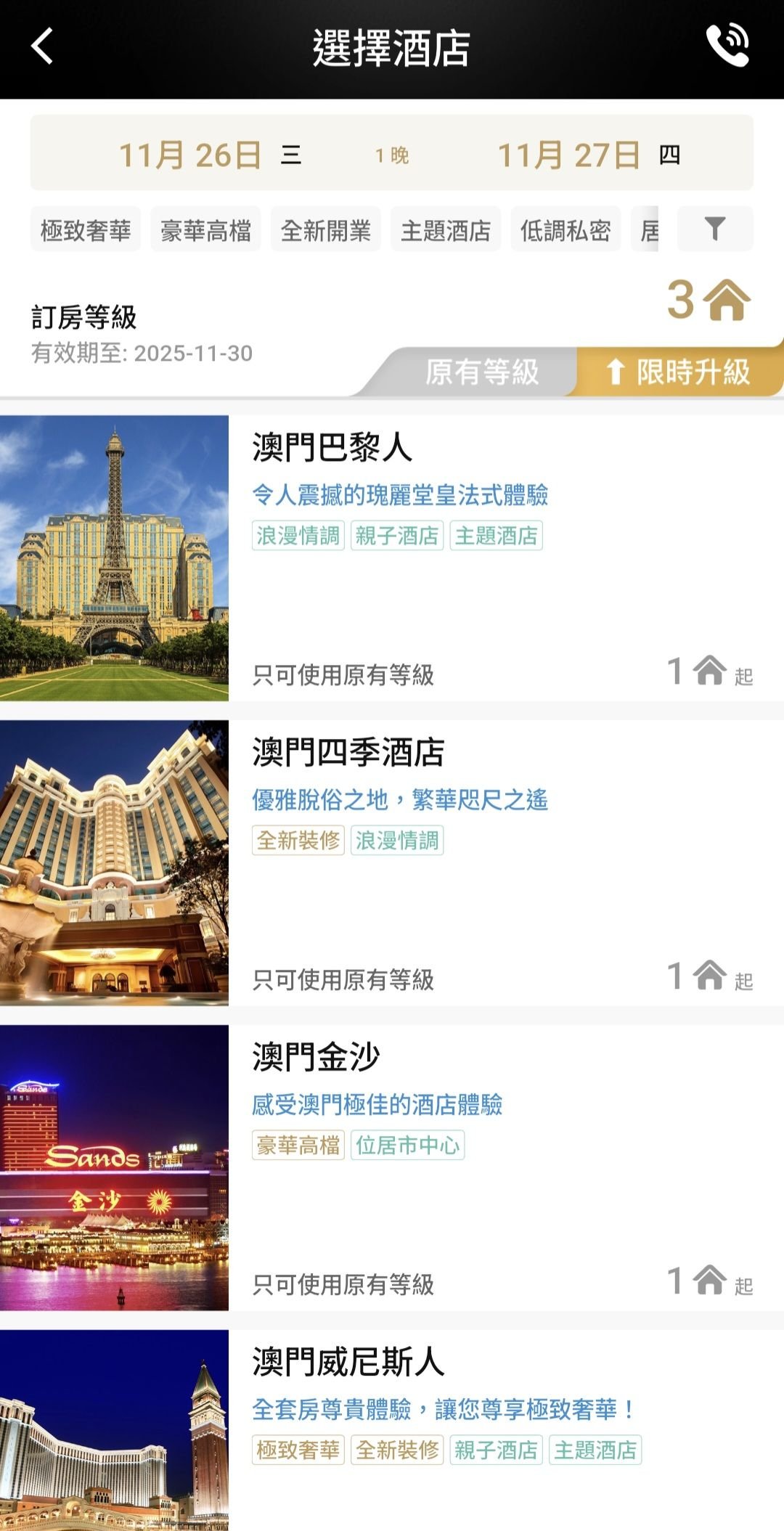
Task: Open the 澳門巴黎人 hotel card
Action: click(x=392, y=558)
